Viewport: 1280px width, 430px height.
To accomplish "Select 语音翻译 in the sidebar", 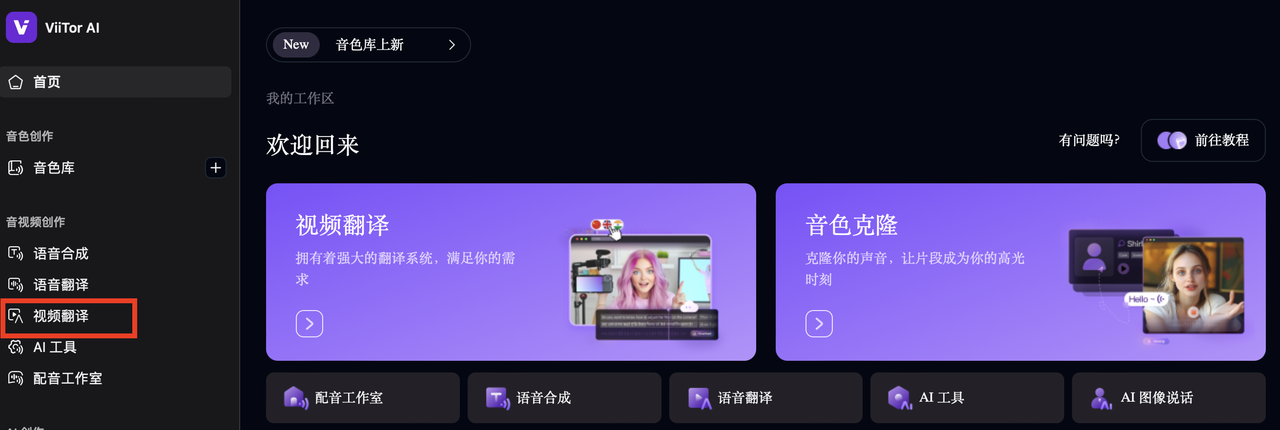I will point(61,285).
